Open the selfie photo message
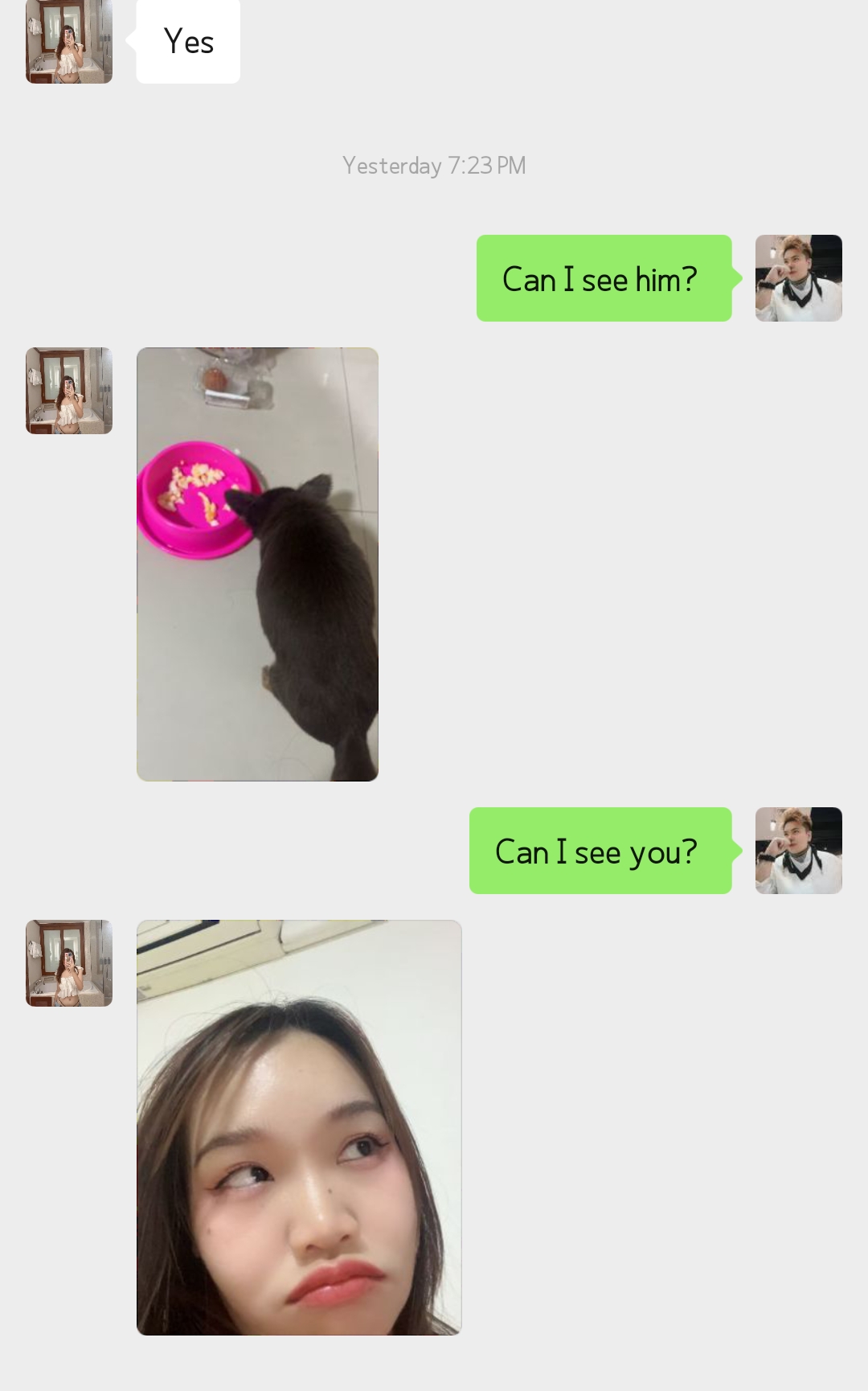Image resolution: width=868 pixels, height=1391 pixels. click(x=299, y=1127)
